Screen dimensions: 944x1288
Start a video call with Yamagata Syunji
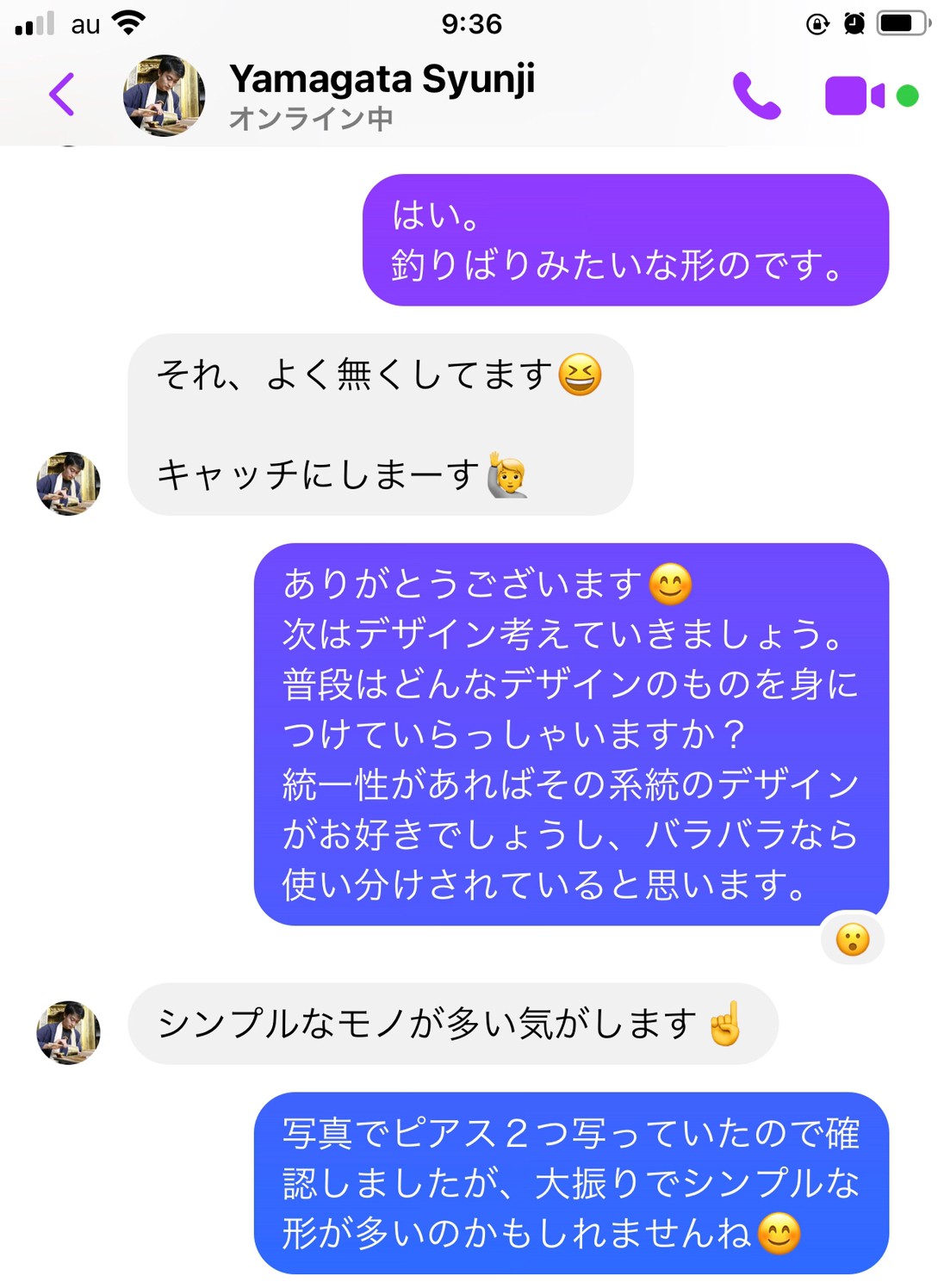(854, 96)
